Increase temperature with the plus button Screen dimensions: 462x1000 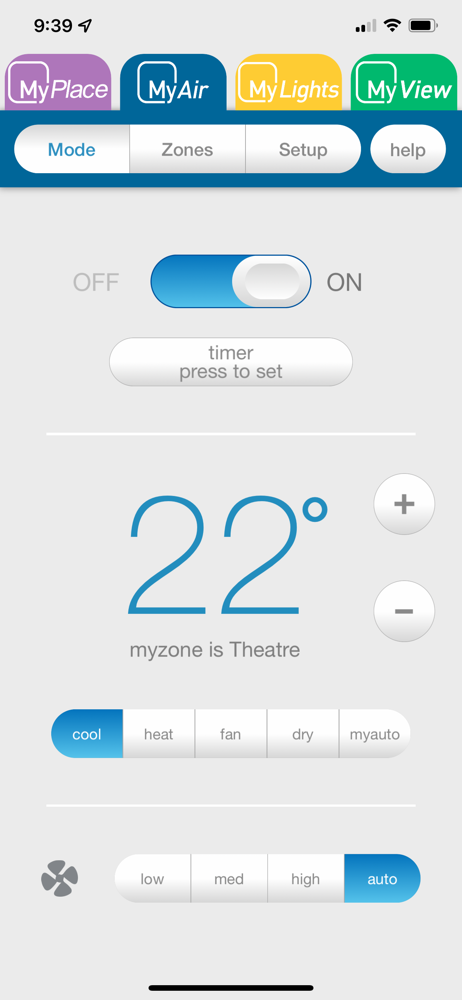tap(404, 504)
